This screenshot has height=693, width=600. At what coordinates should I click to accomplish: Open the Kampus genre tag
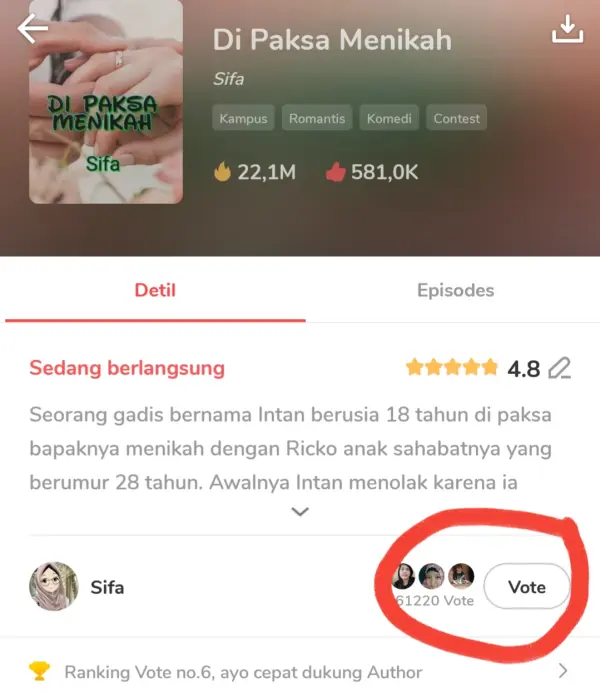pos(244,118)
